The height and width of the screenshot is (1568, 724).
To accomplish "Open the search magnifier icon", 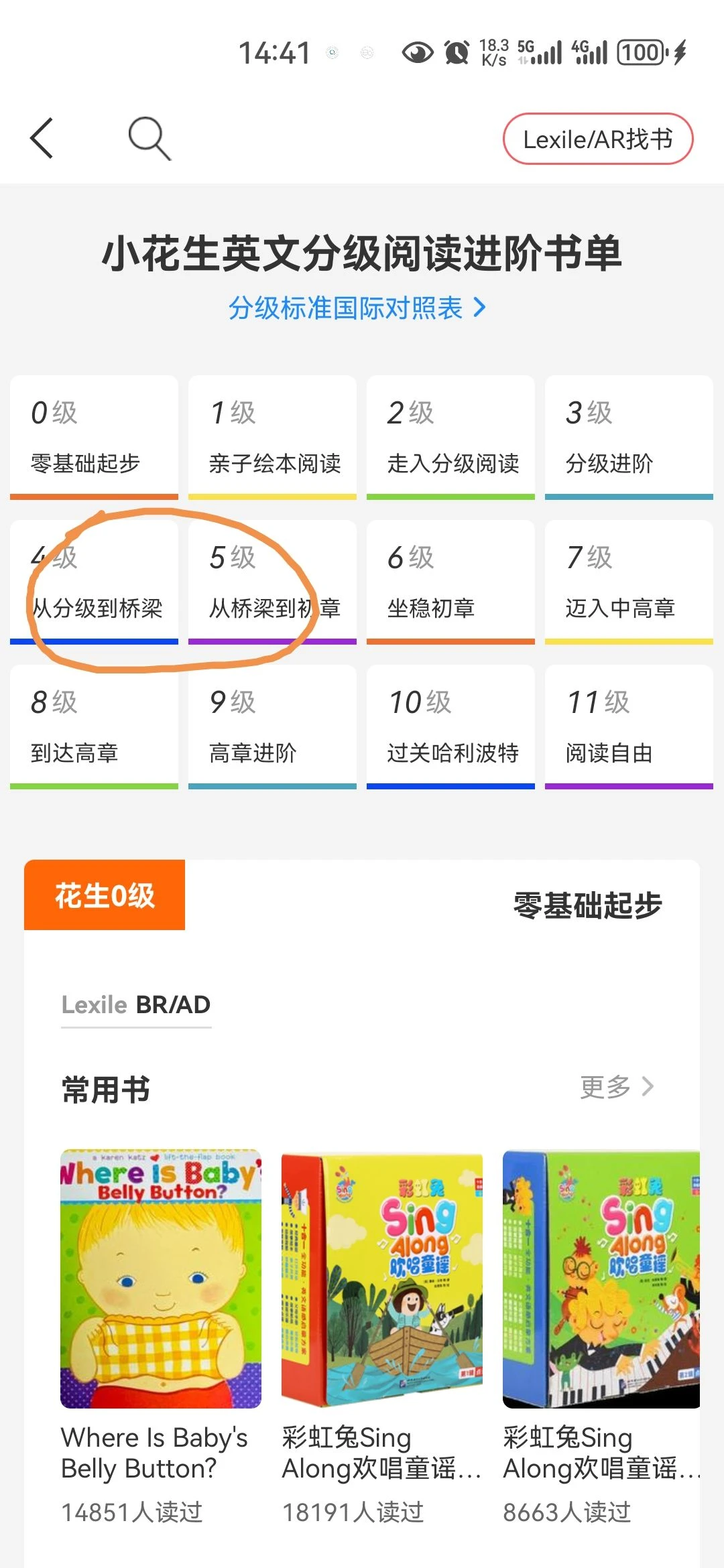I will pyautogui.click(x=149, y=139).
